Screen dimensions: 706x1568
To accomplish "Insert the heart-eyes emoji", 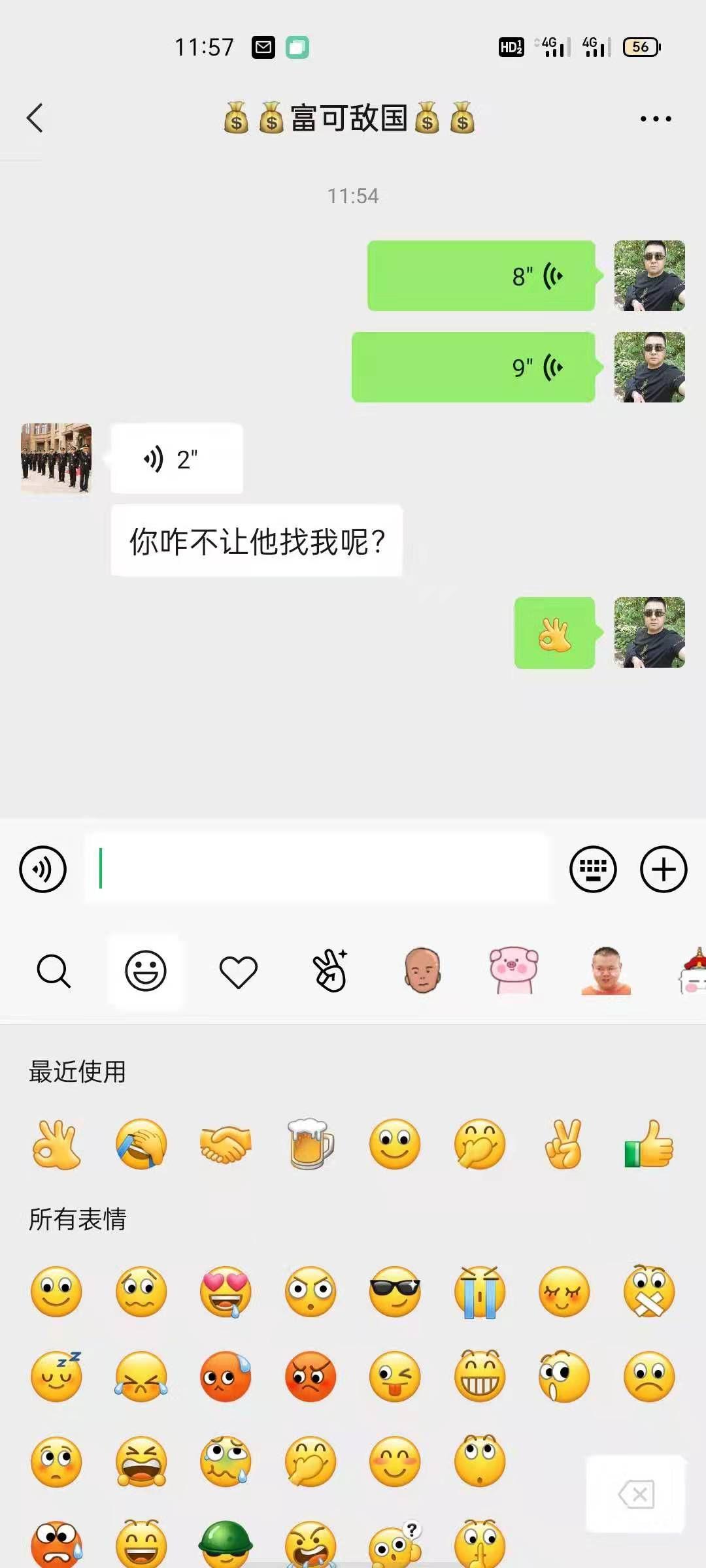I will [226, 1291].
